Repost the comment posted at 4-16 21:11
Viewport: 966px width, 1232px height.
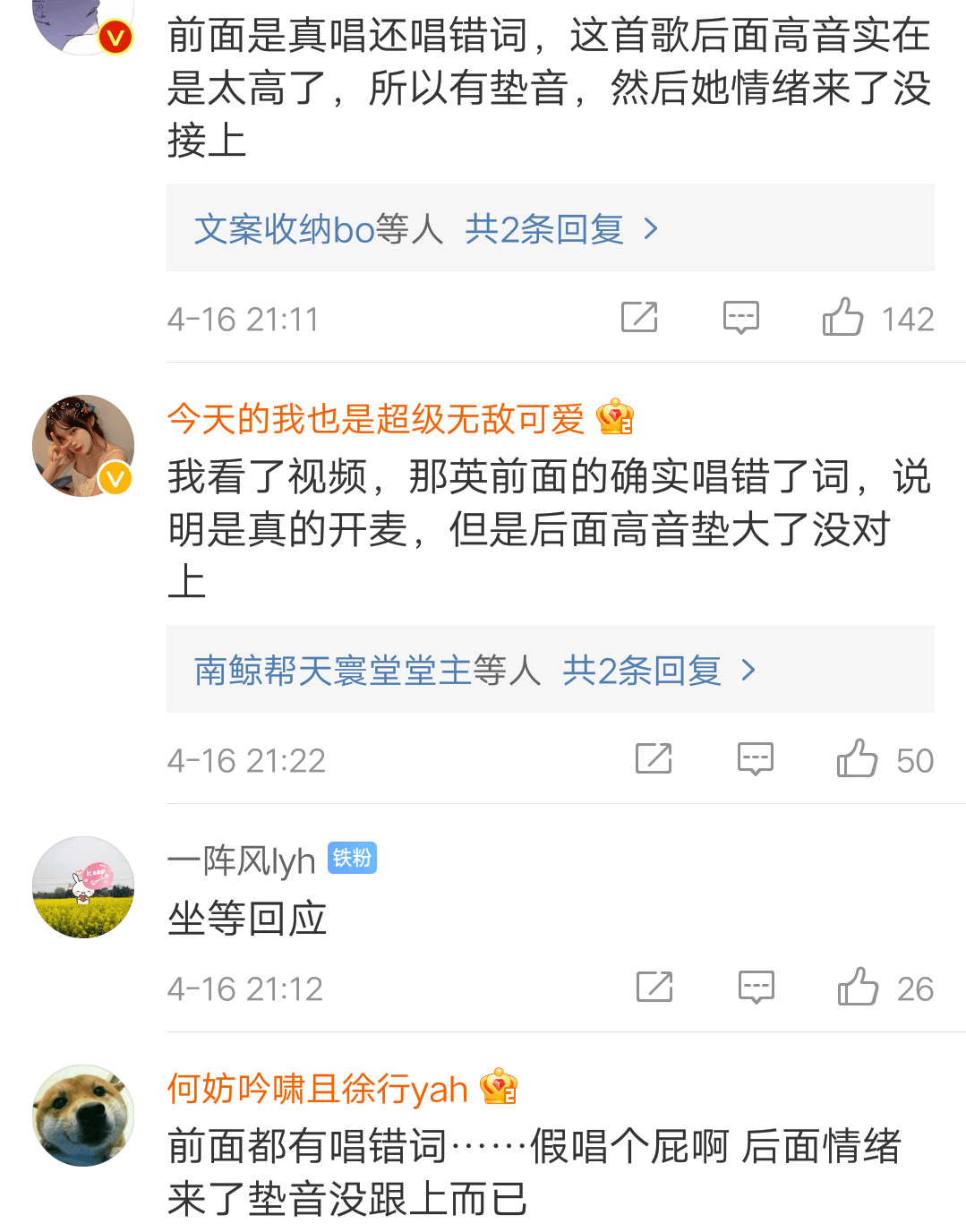click(639, 318)
